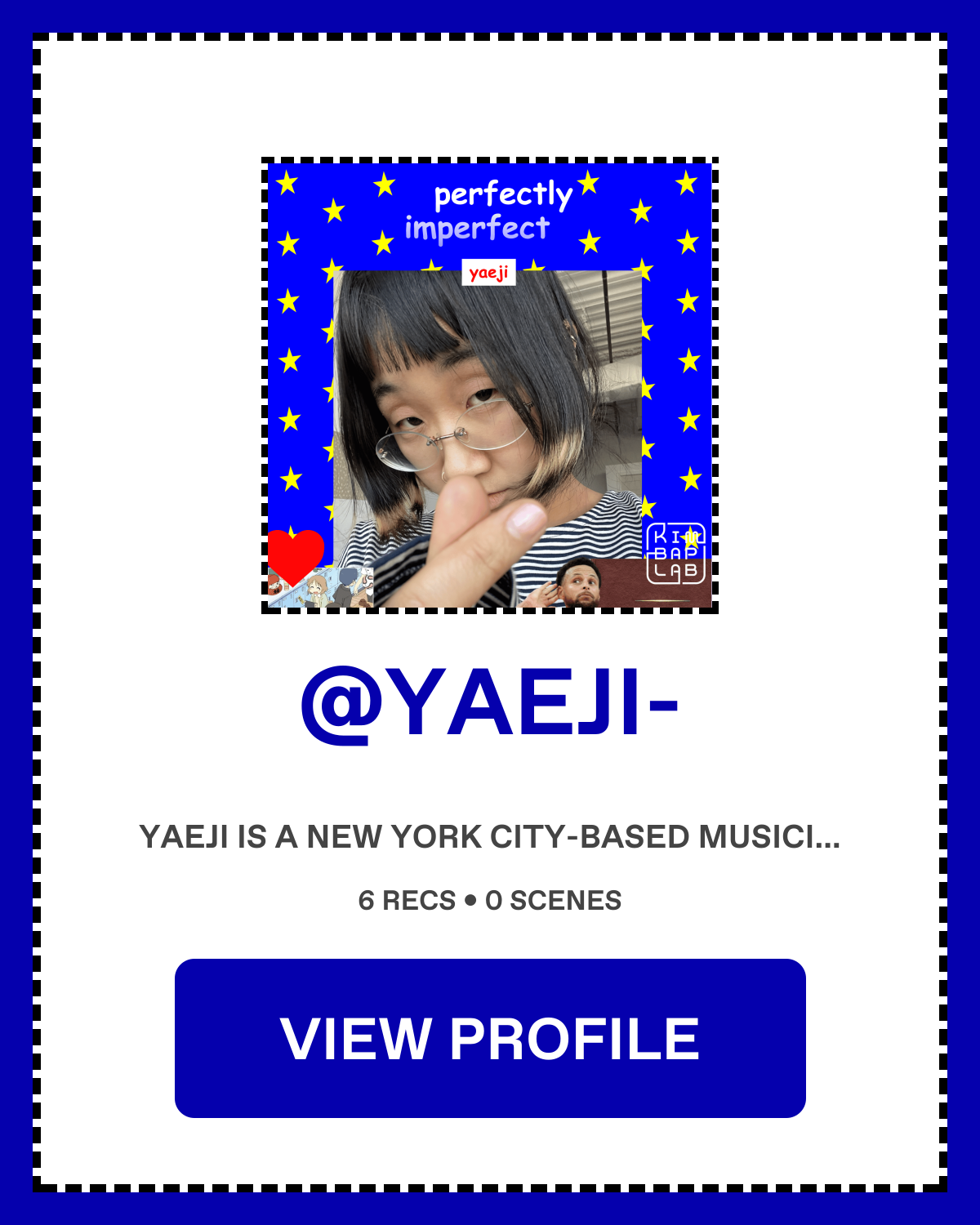This screenshot has height=1225, width=980.
Task: Tap the View Profile button
Action: click(x=490, y=1038)
